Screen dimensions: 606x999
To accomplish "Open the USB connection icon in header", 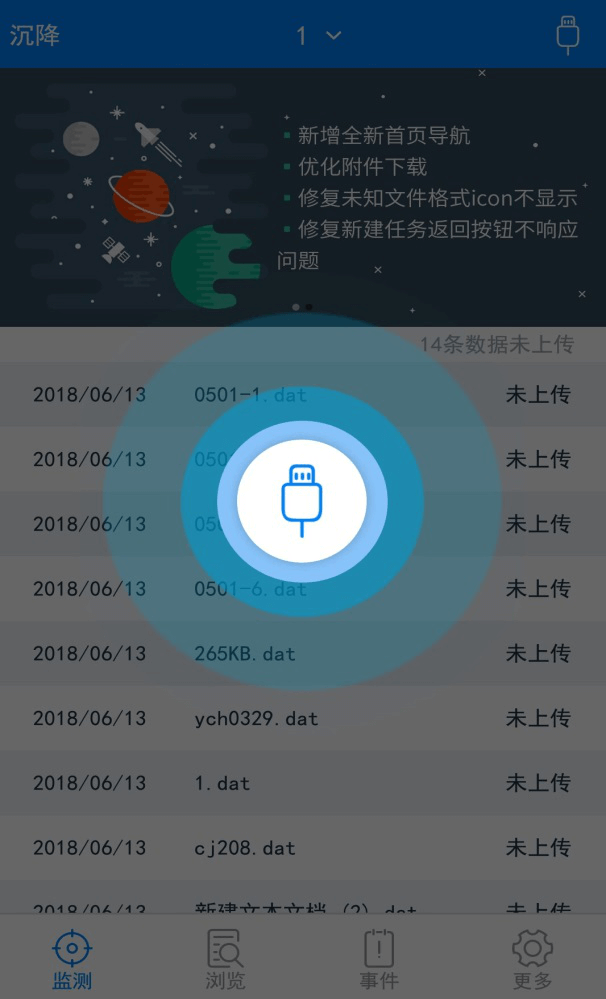I will coord(568,34).
